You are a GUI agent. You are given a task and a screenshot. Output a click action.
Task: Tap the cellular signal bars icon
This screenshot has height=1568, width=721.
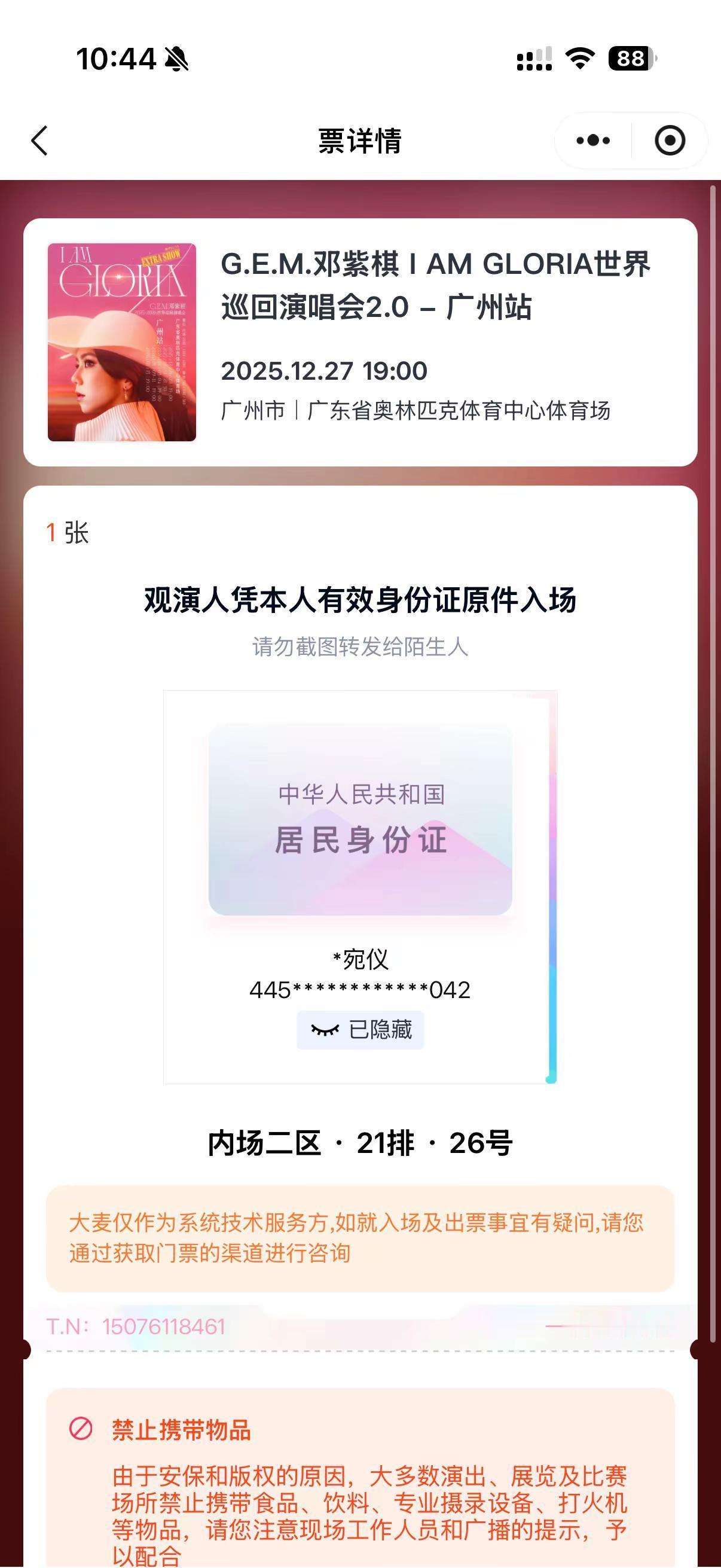pos(534,59)
